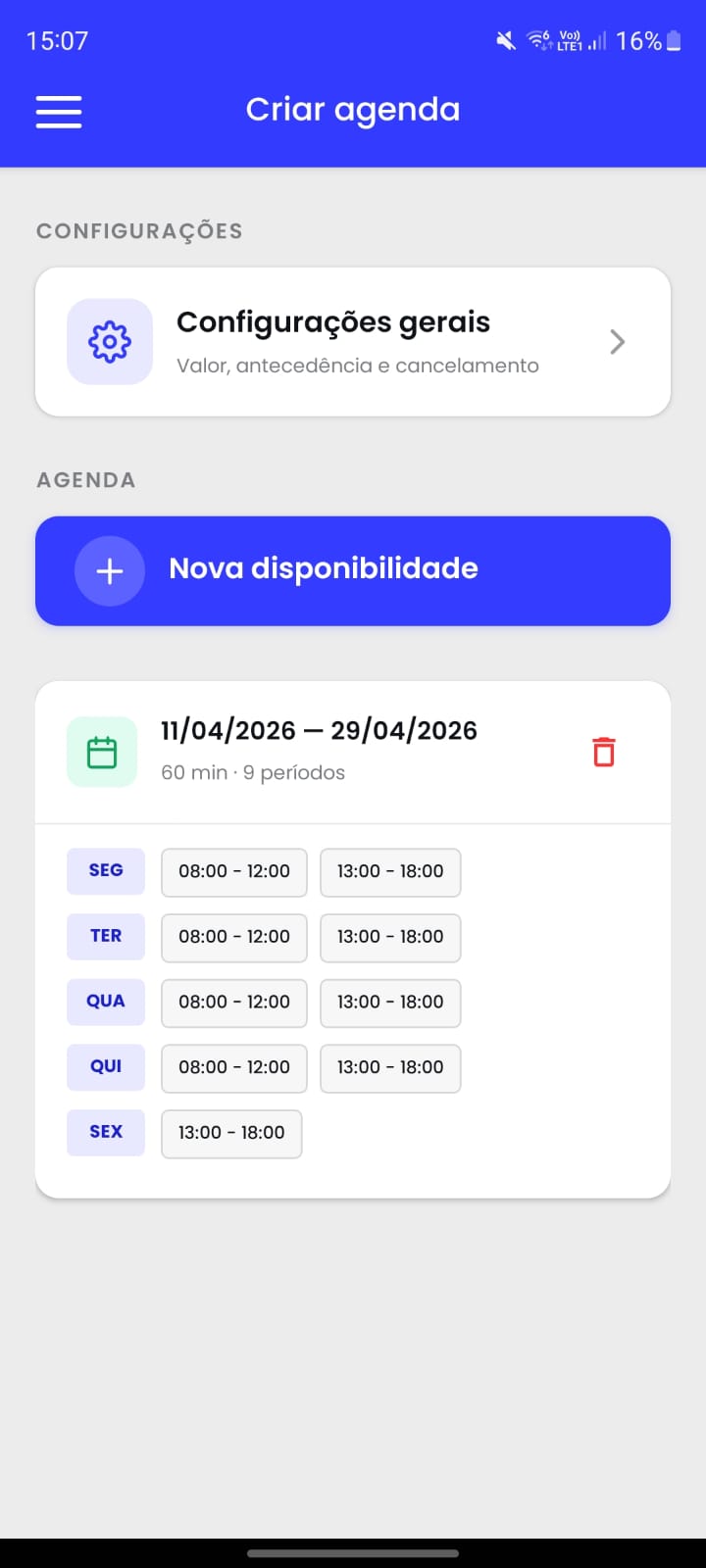
Task: Click the Wi-Fi status icon
Action: point(537,40)
